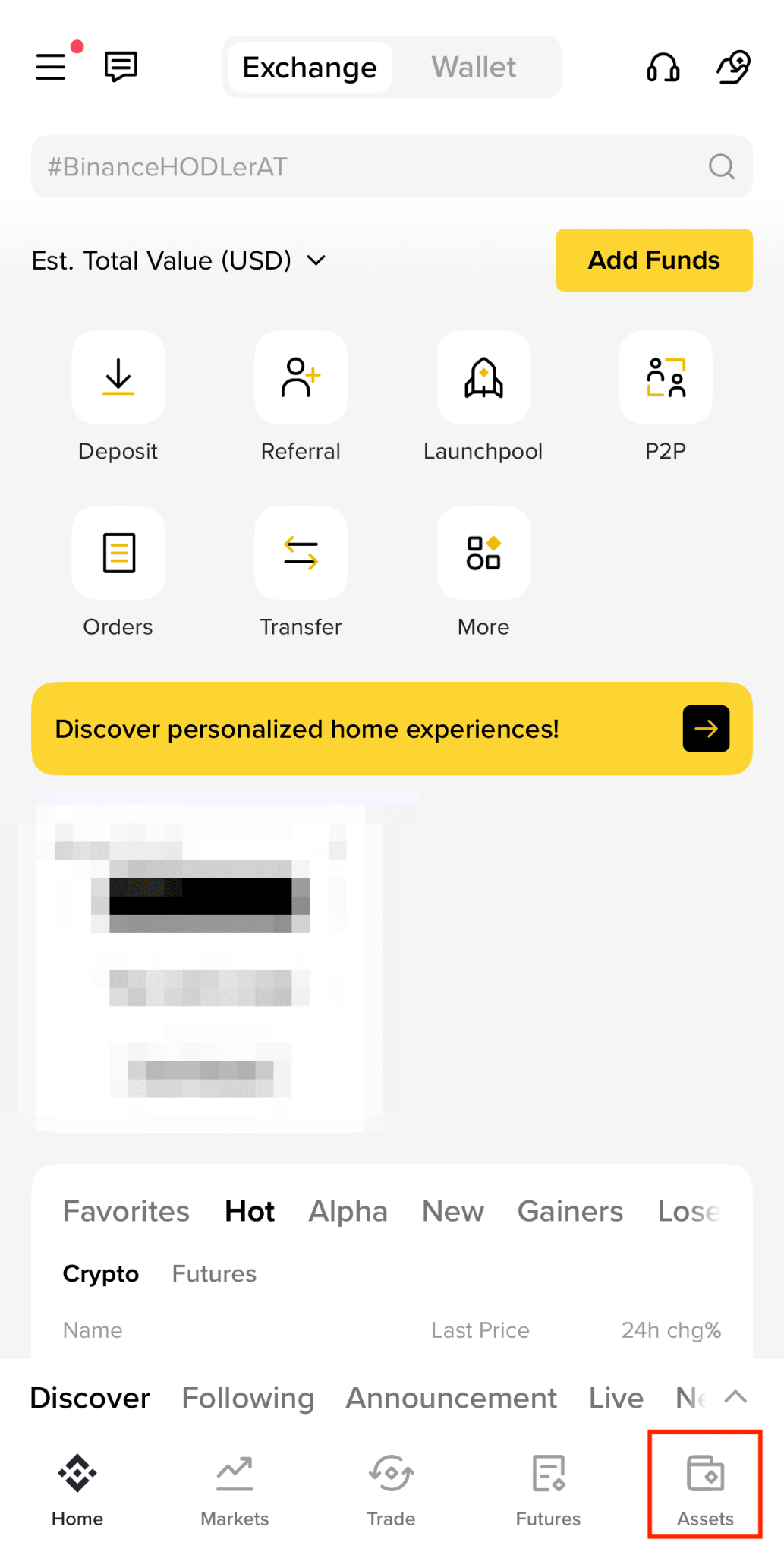
Task: Tap the #BinanceHODLerAT search box
Action: click(392, 166)
